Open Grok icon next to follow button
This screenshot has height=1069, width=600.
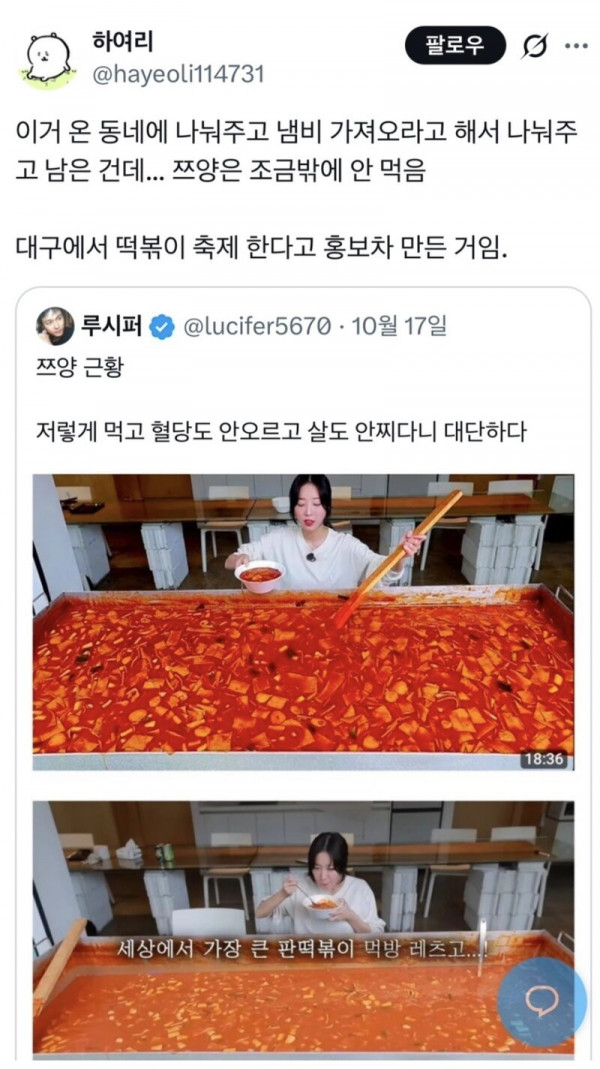point(535,47)
